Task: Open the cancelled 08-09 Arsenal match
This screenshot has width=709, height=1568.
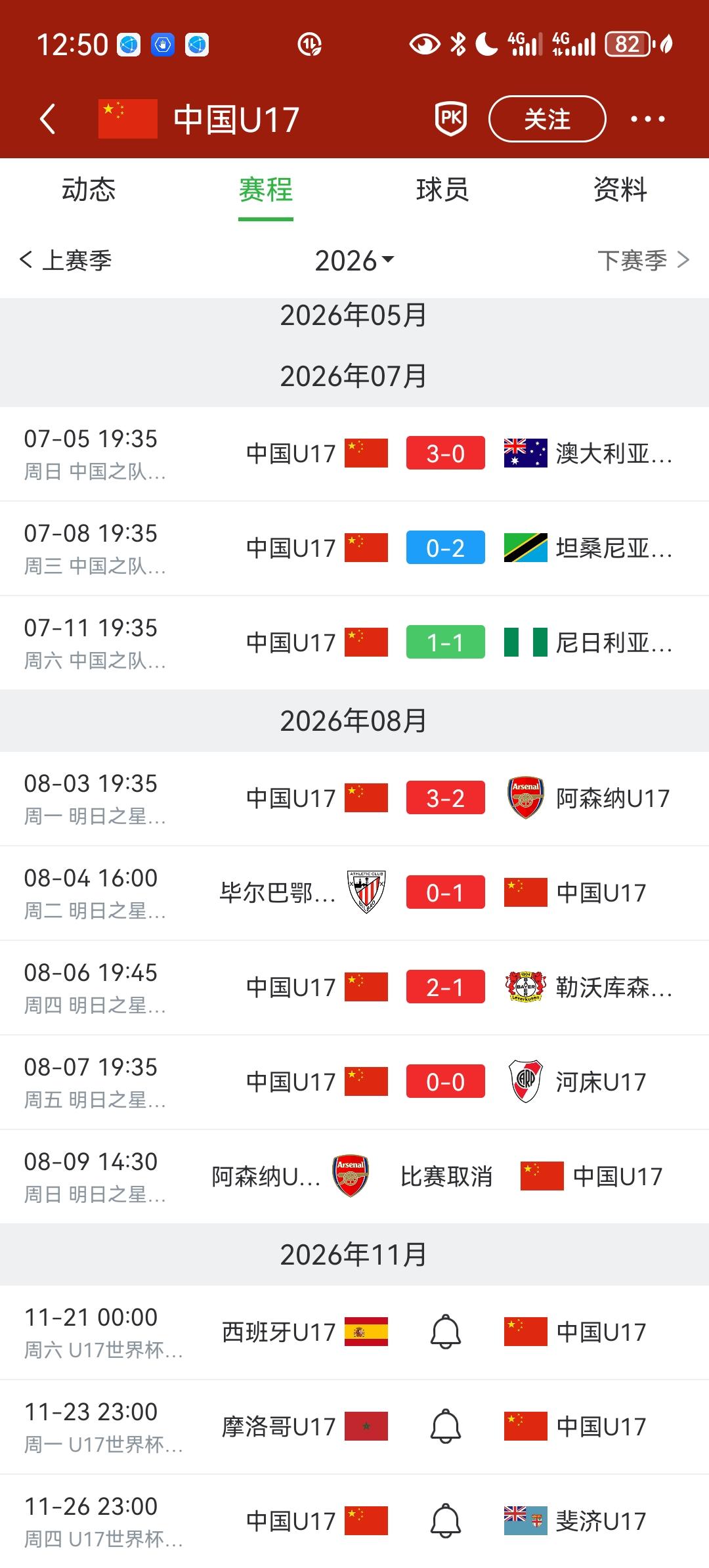Action: coord(354,1177)
